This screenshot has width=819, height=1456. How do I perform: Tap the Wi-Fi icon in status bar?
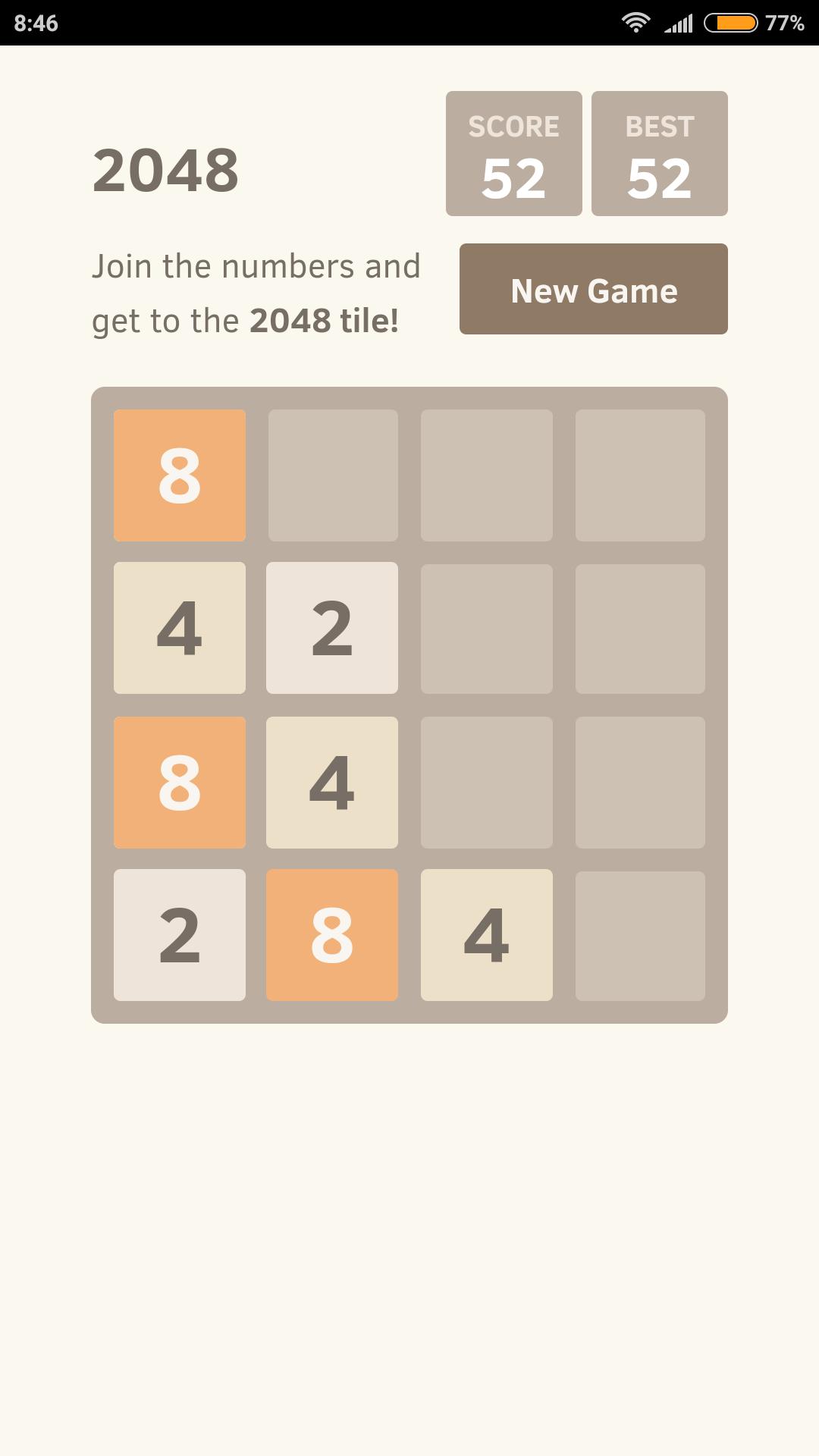point(635,23)
